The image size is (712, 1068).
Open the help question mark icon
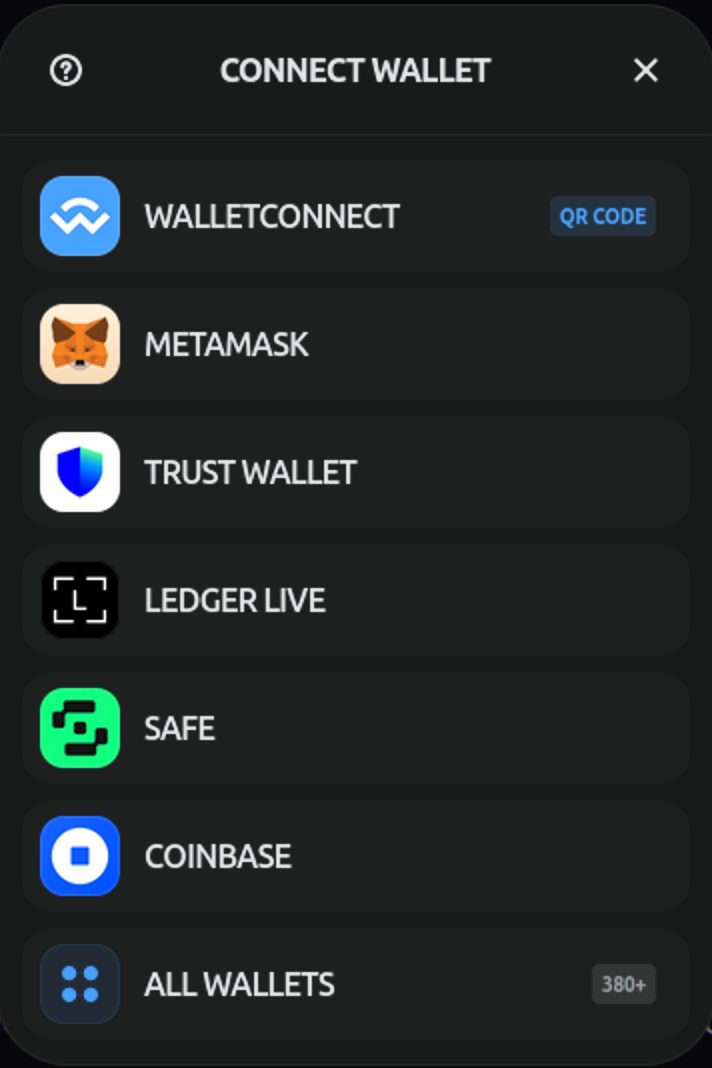tap(66, 70)
